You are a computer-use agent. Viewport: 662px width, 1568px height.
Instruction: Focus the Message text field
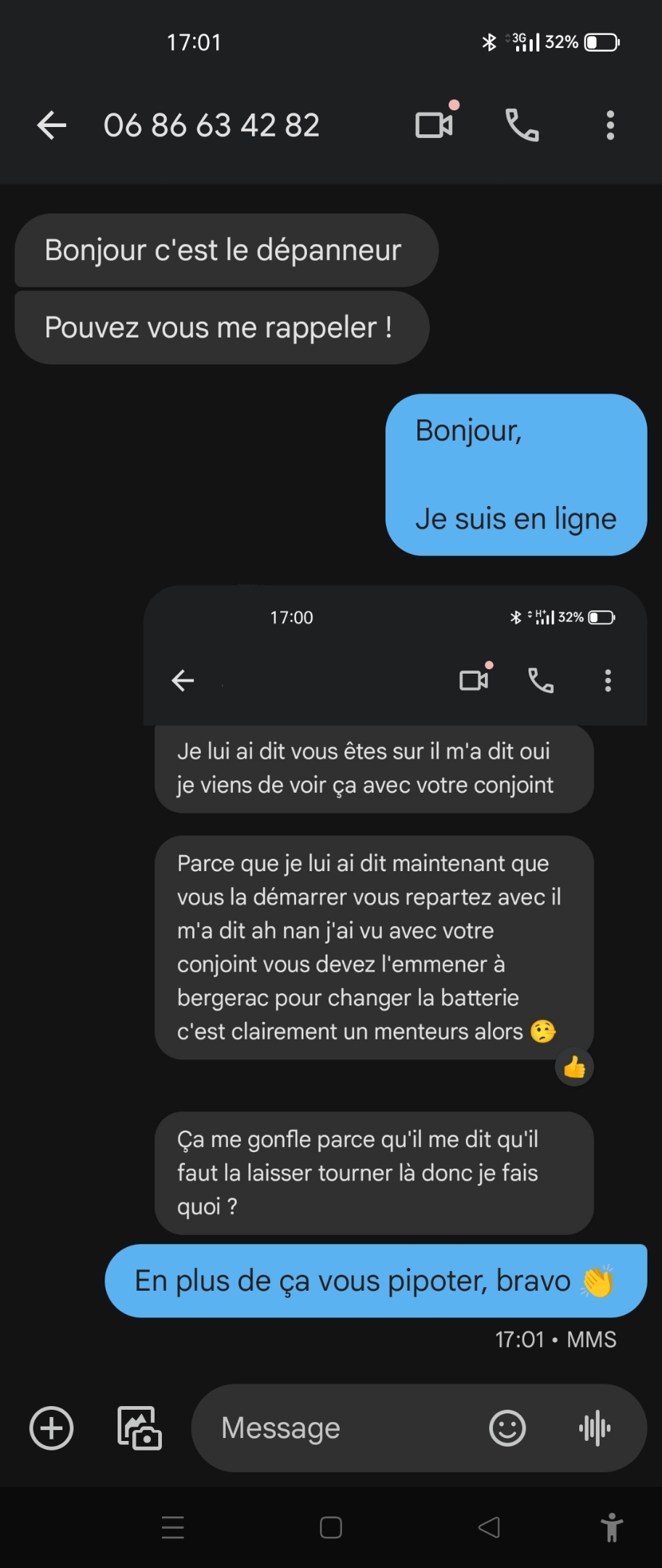pyautogui.click(x=341, y=1428)
